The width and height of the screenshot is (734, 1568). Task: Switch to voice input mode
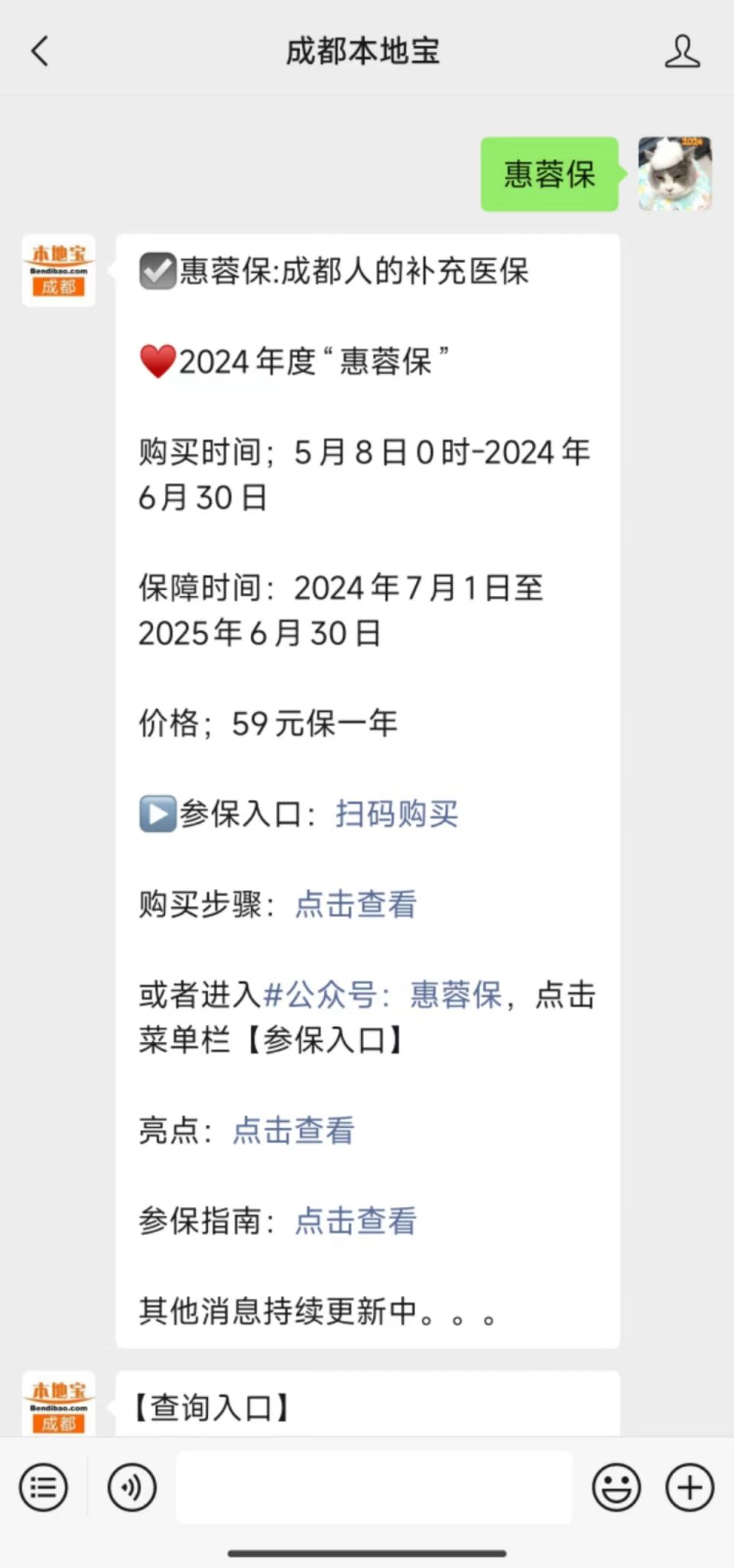click(x=132, y=1487)
